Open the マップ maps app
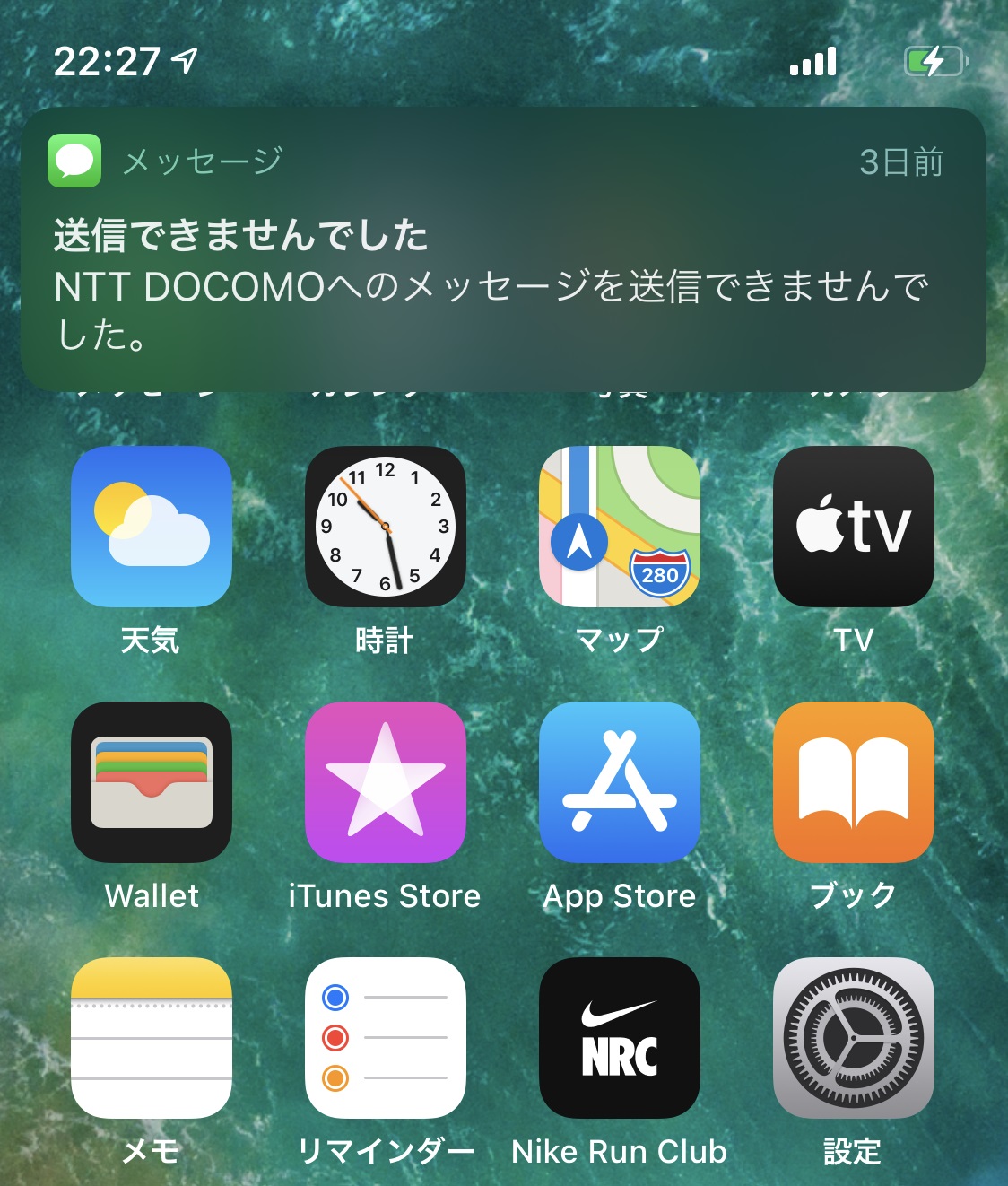Image resolution: width=1008 pixels, height=1186 pixels. 620,527
